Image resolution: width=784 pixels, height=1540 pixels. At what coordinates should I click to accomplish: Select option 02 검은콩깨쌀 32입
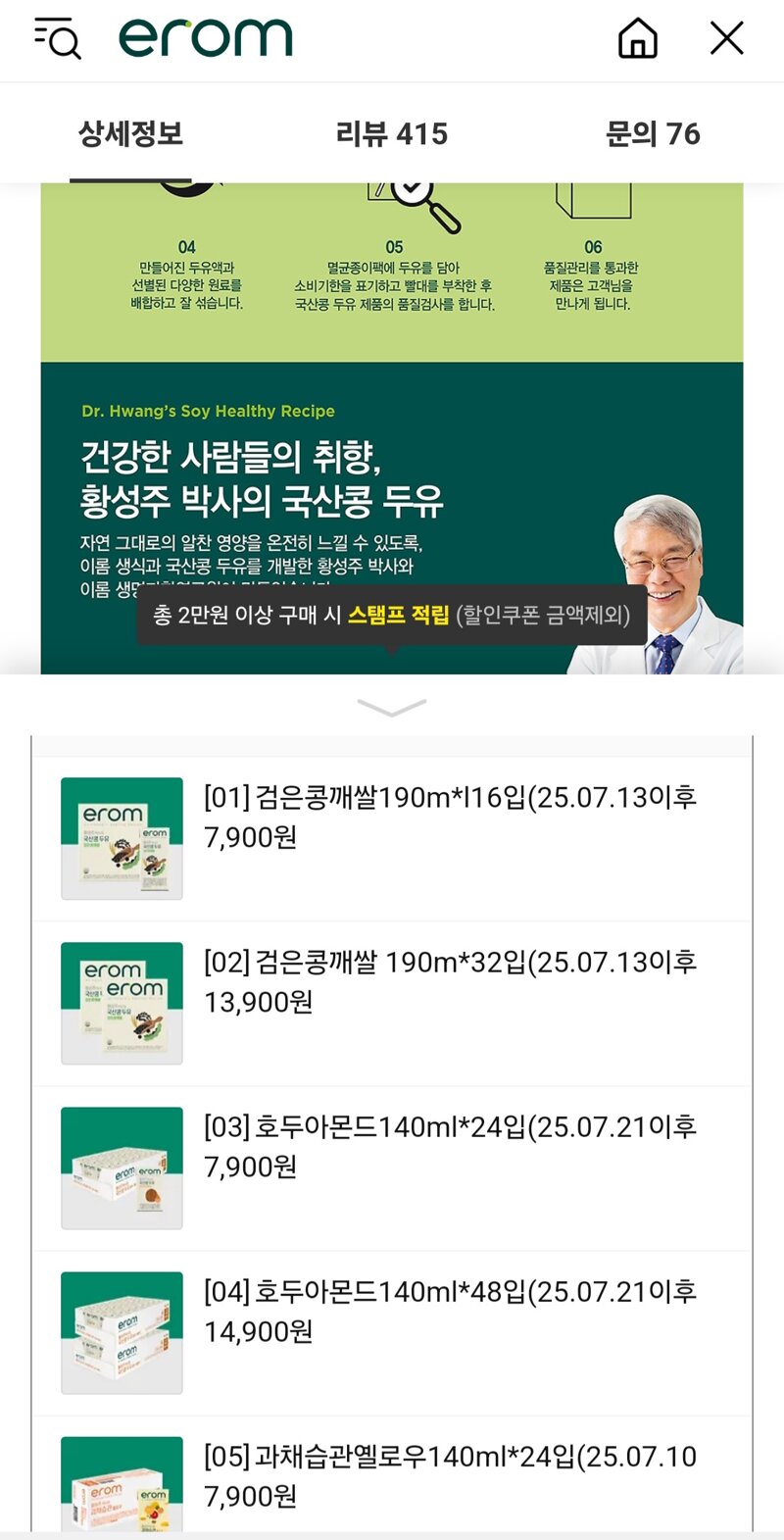click(392, 1004)
